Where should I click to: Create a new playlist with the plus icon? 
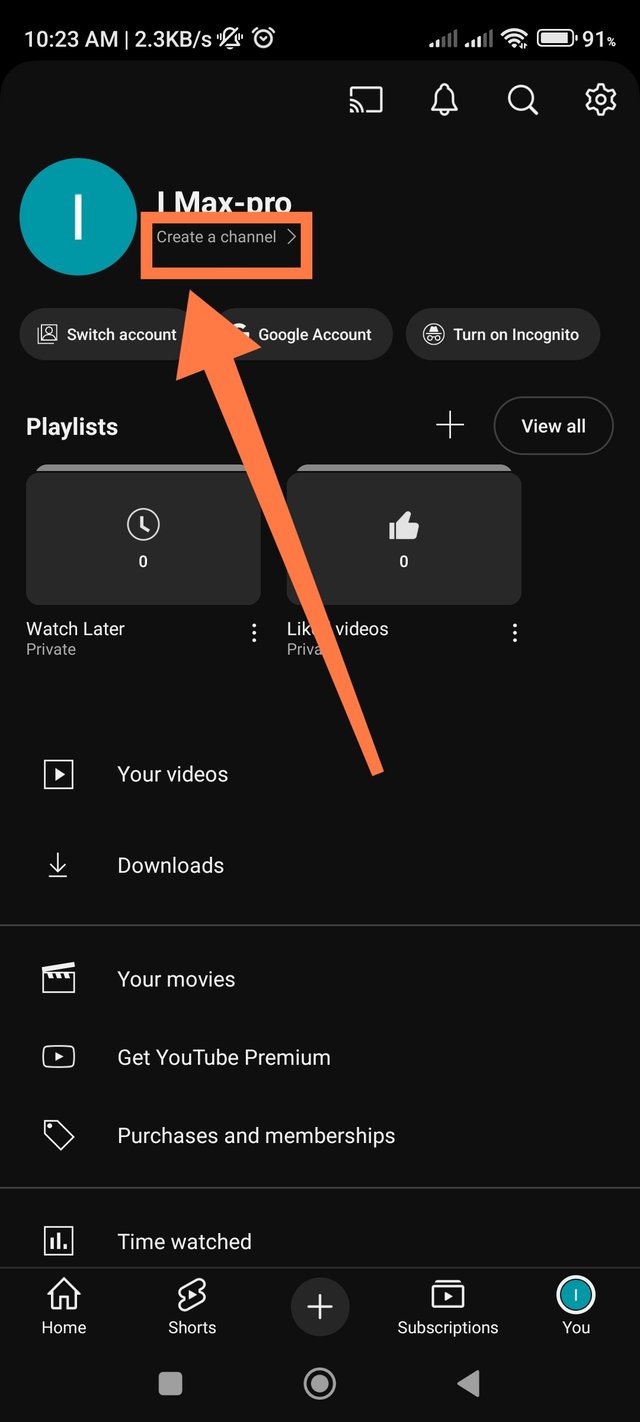450,425
